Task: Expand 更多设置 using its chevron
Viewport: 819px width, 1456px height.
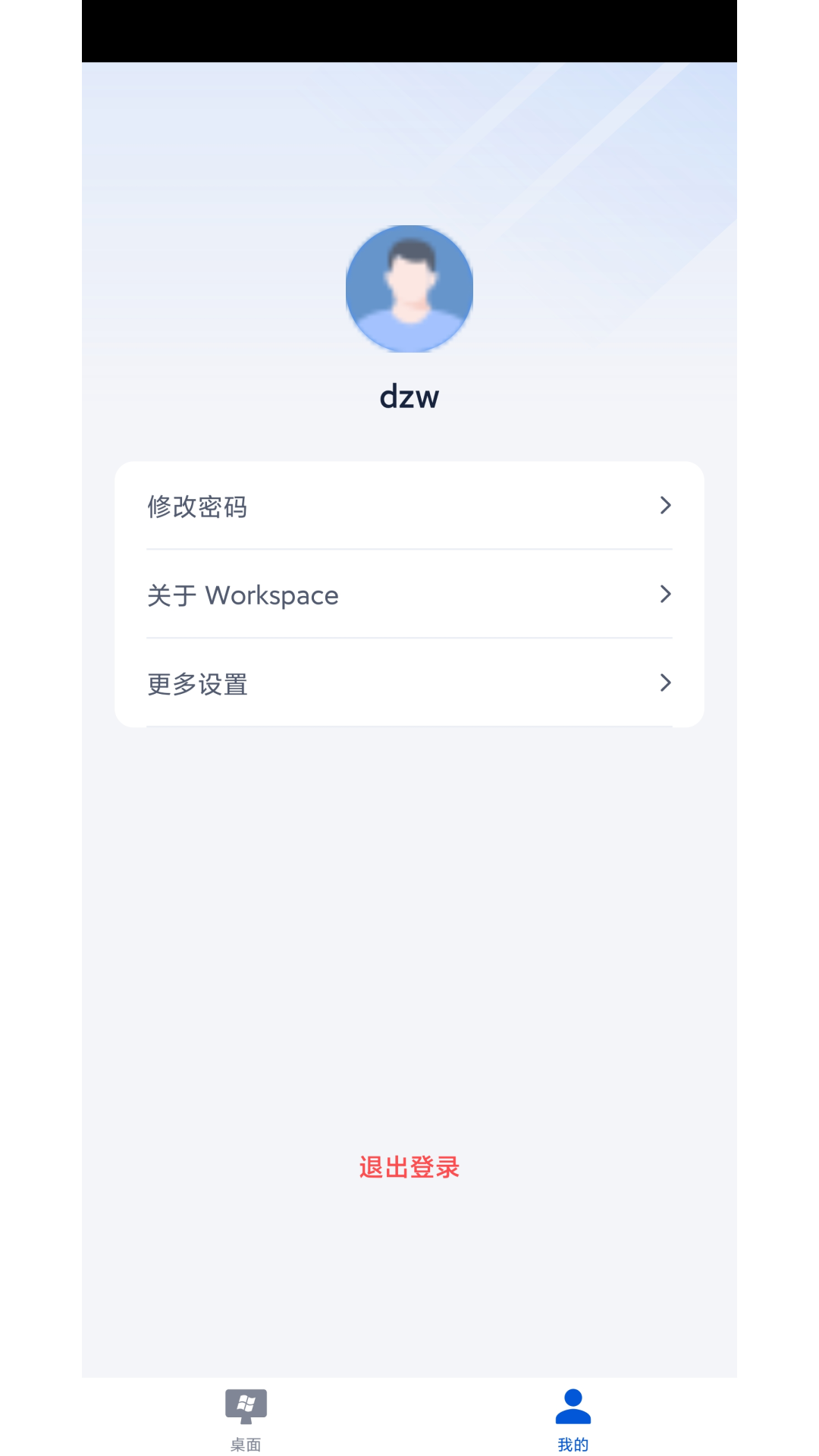Action: coord(666,683)
